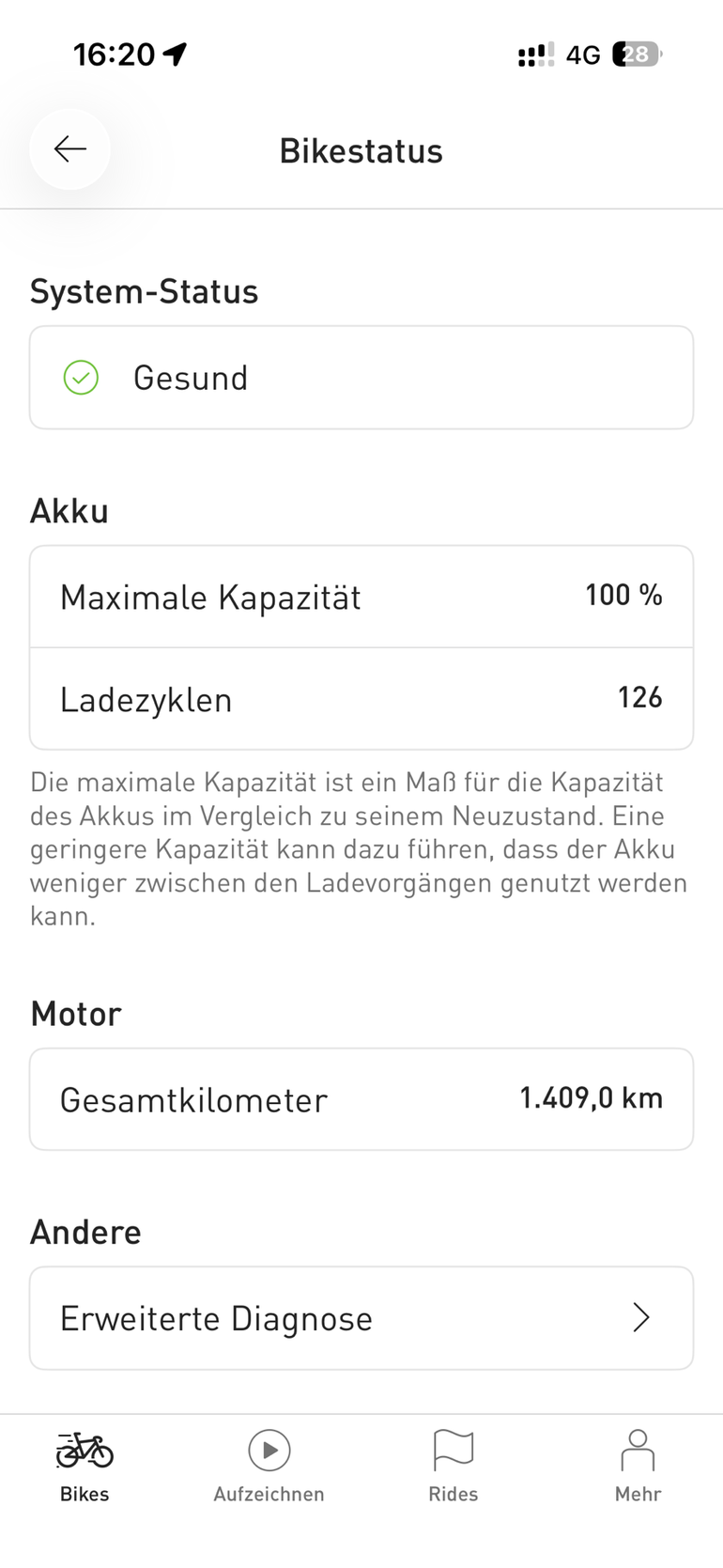Go back from Bikestatus screen
Viewport: 723px width, 1568px height.
pos(70,149)
